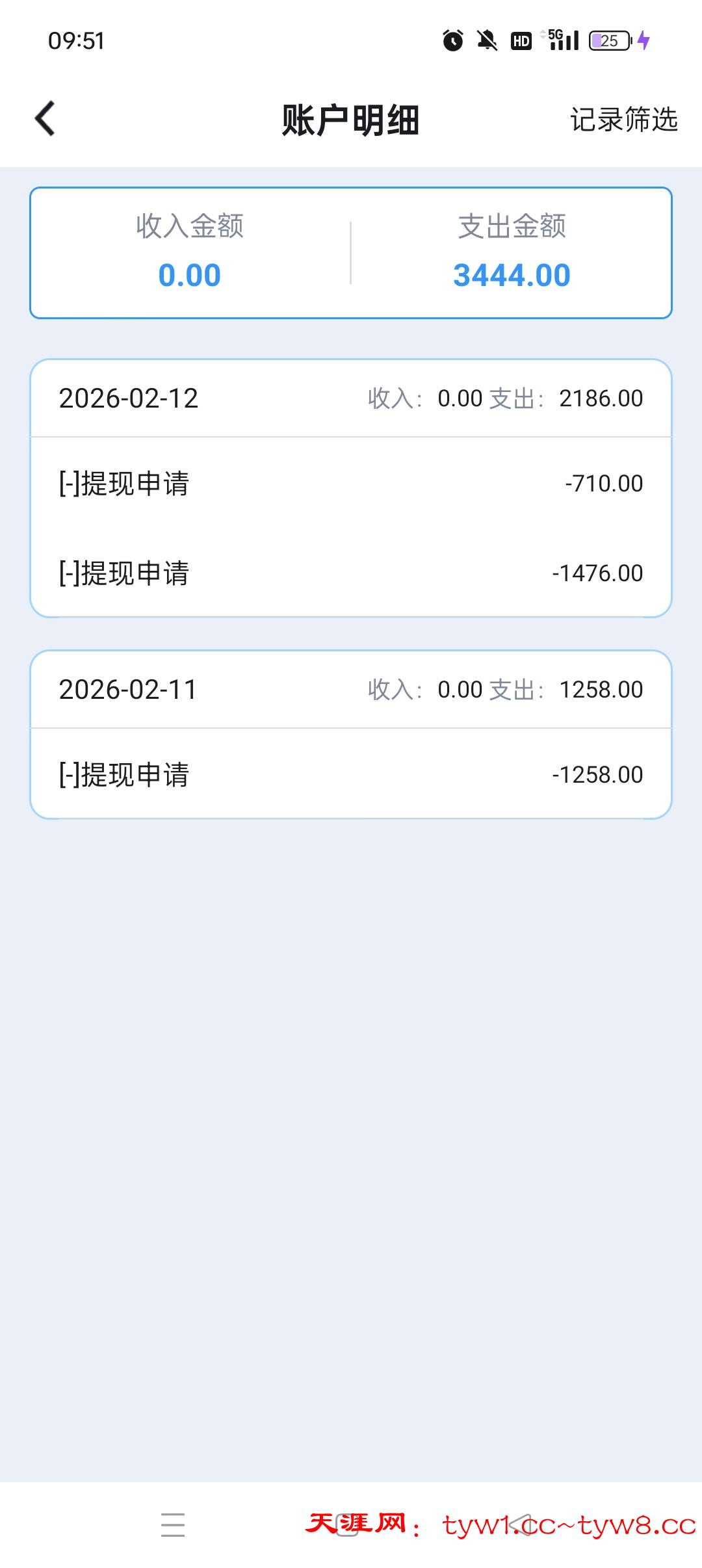The image size is (702, 1568).
Task: Open the -1476.00 提现申请 withdrawal entry
Action: click(x=351, y=573)
